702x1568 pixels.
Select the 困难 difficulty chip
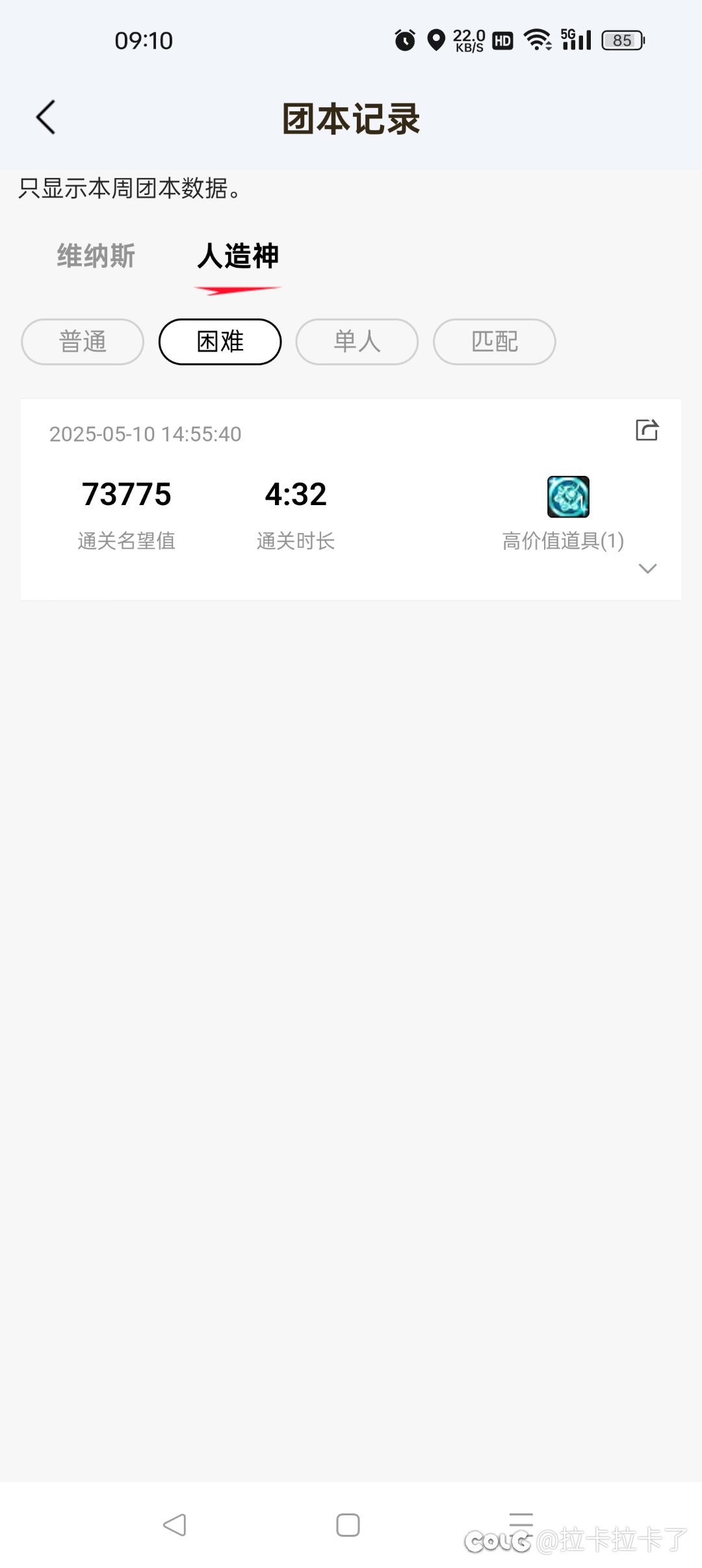(220, 342)
